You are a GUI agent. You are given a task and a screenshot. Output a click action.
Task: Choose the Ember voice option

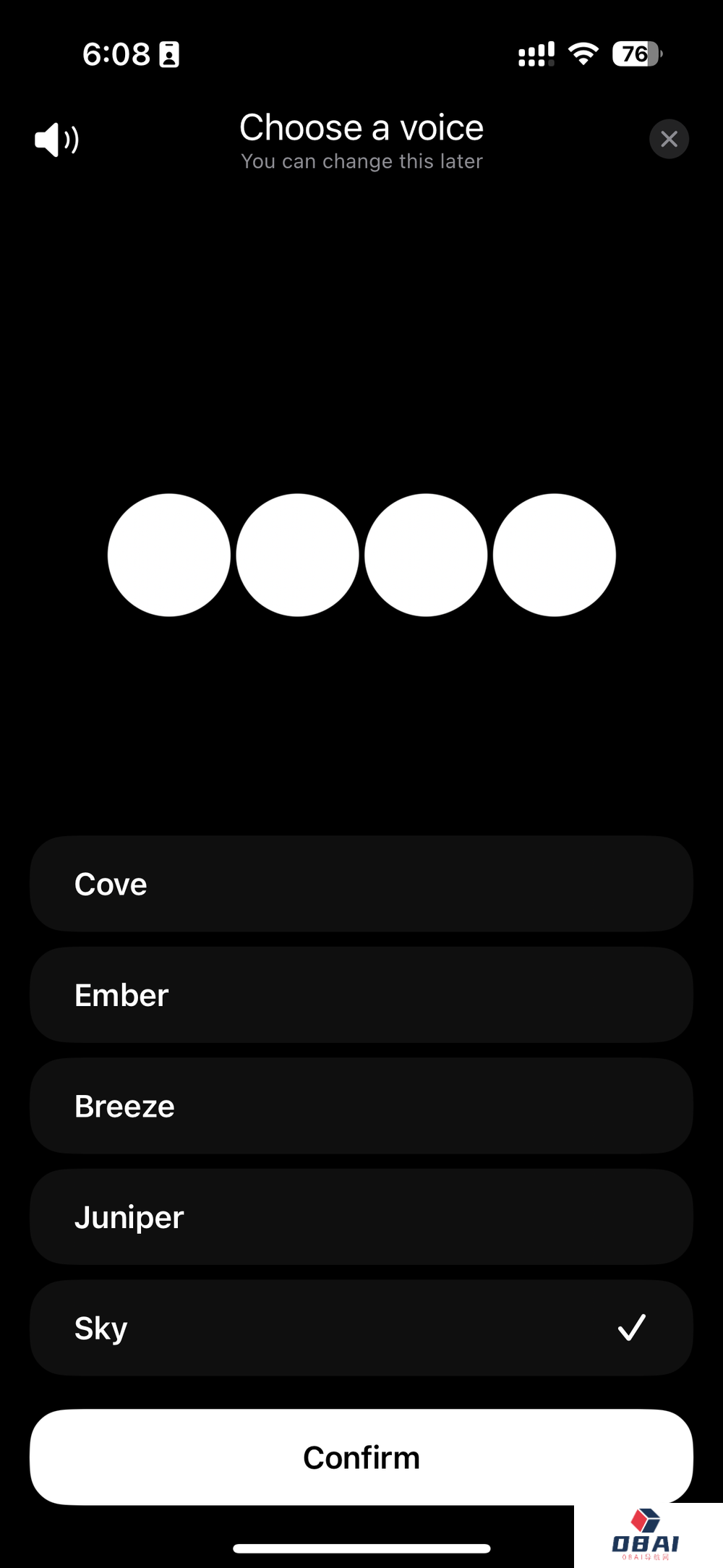click(361, 995)
